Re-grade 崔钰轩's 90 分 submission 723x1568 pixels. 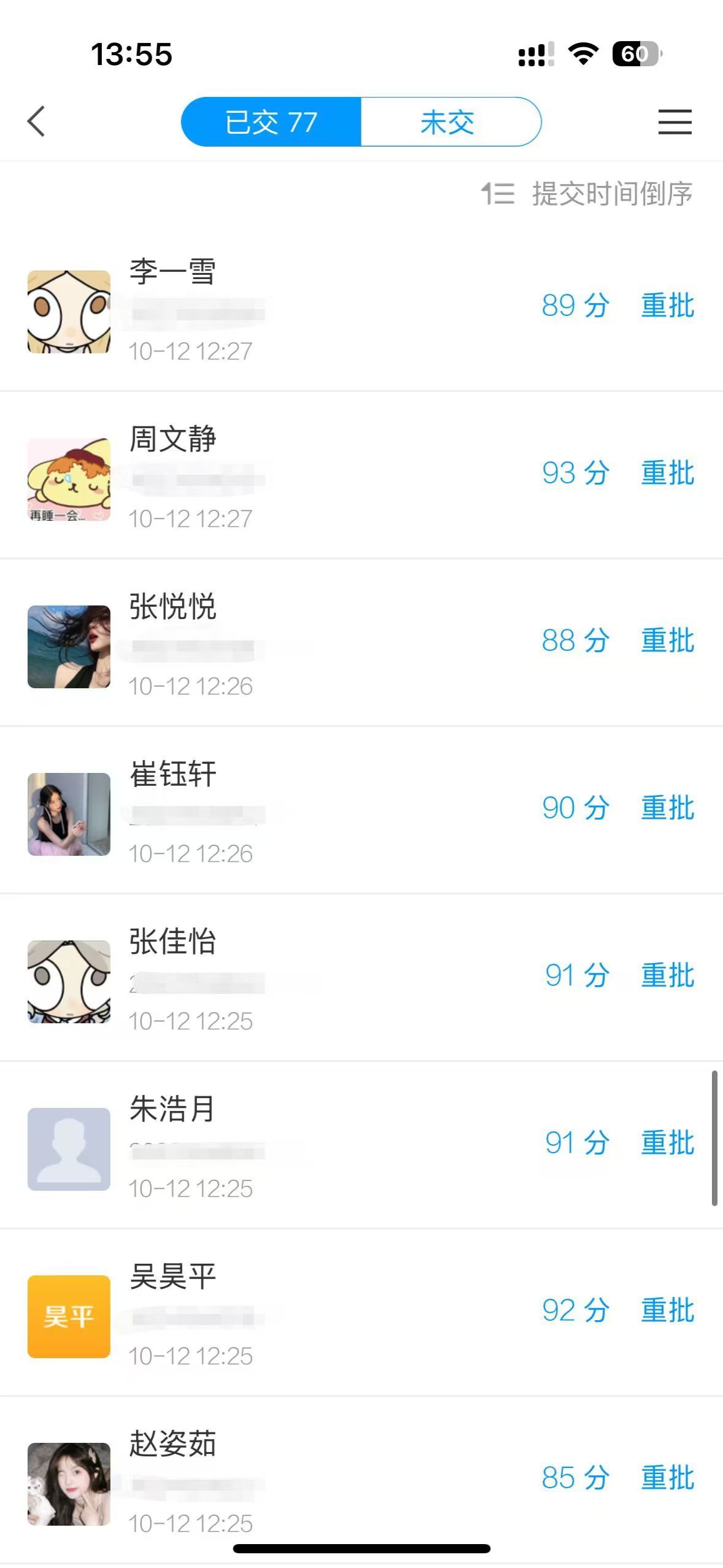coord(667,808)
